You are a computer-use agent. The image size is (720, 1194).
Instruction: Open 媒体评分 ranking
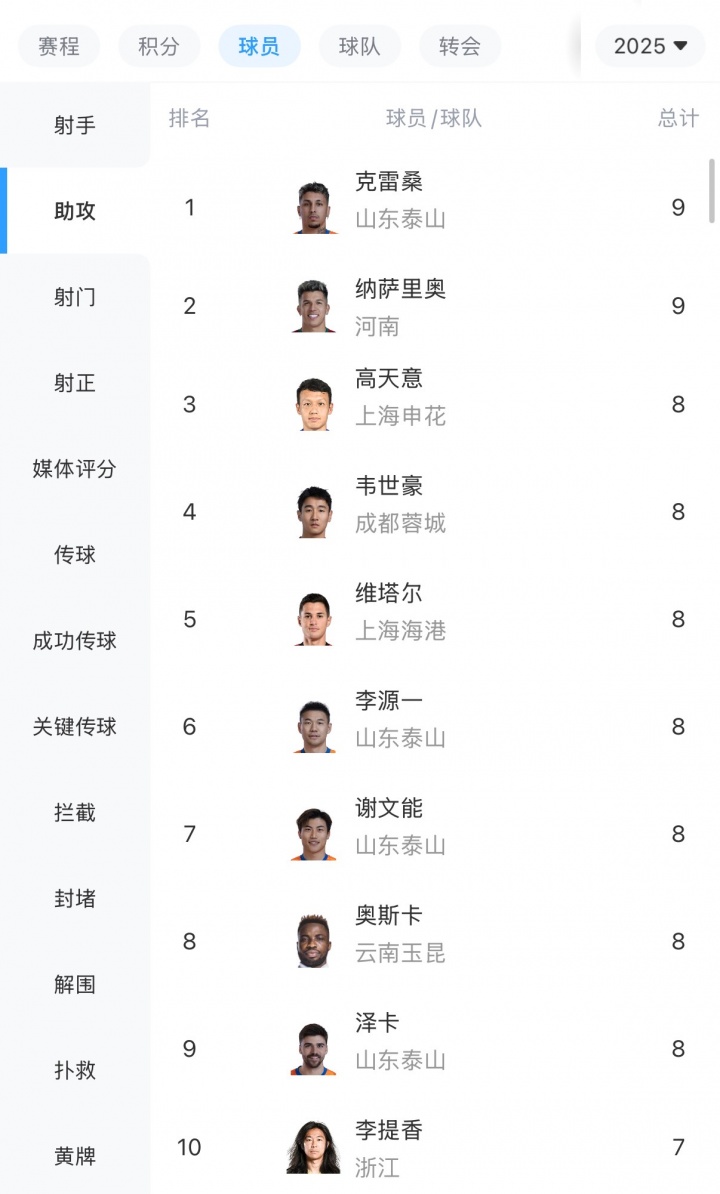pyautogui.click(x=75, y=469)
